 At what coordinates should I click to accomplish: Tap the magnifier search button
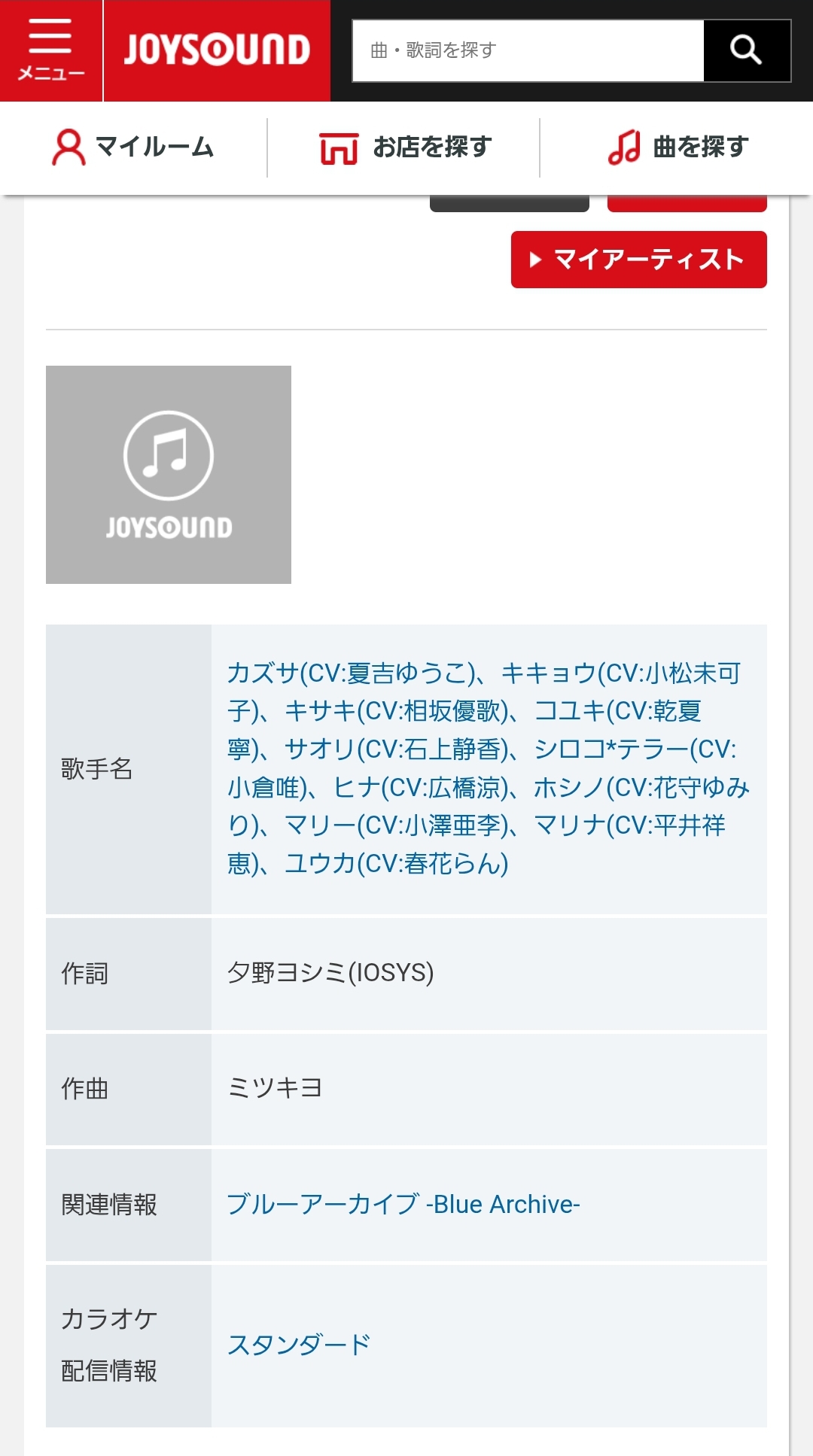tap(747, 50)
